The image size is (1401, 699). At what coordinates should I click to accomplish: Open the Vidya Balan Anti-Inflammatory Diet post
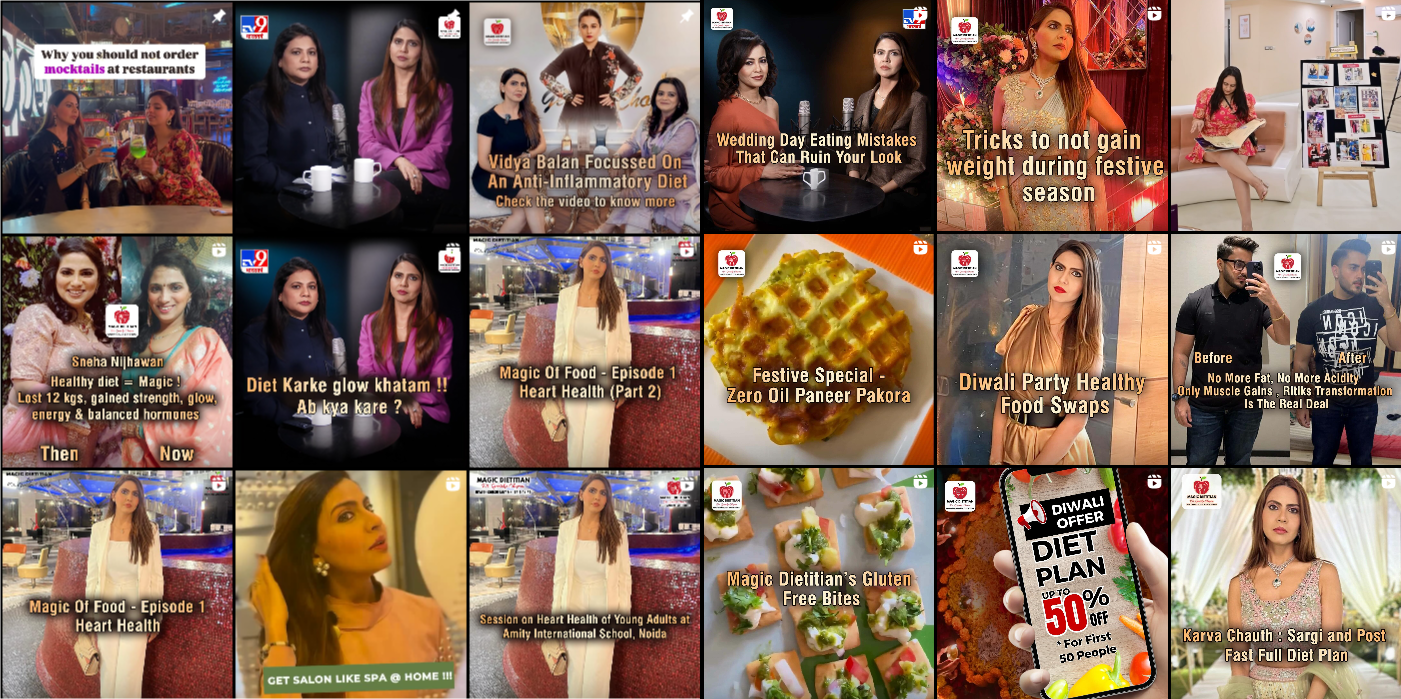pos(585,117)
